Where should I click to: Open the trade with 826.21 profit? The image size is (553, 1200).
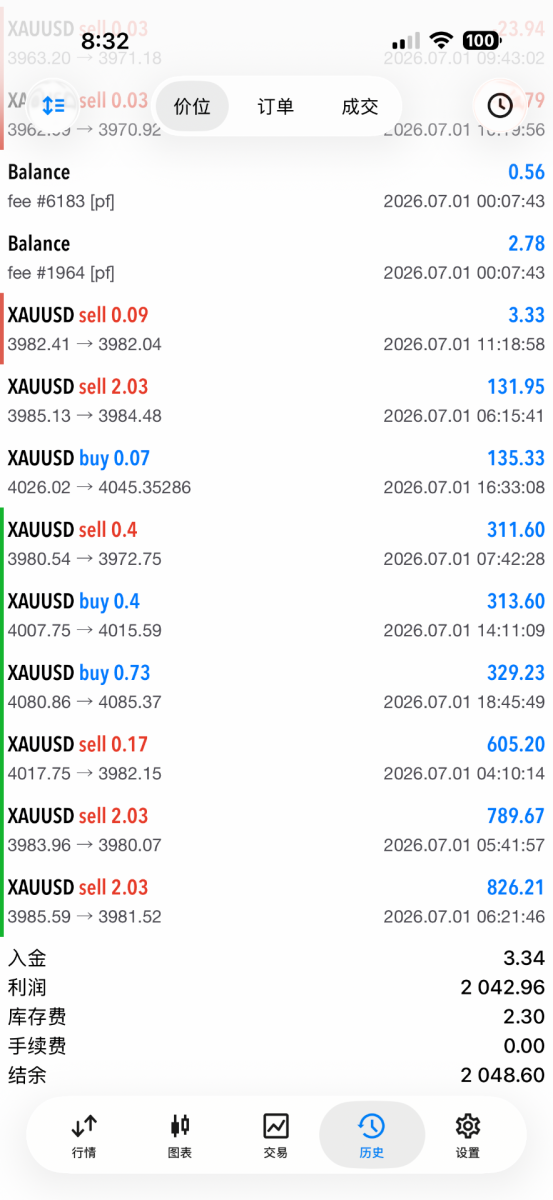[x=276, y=901]
